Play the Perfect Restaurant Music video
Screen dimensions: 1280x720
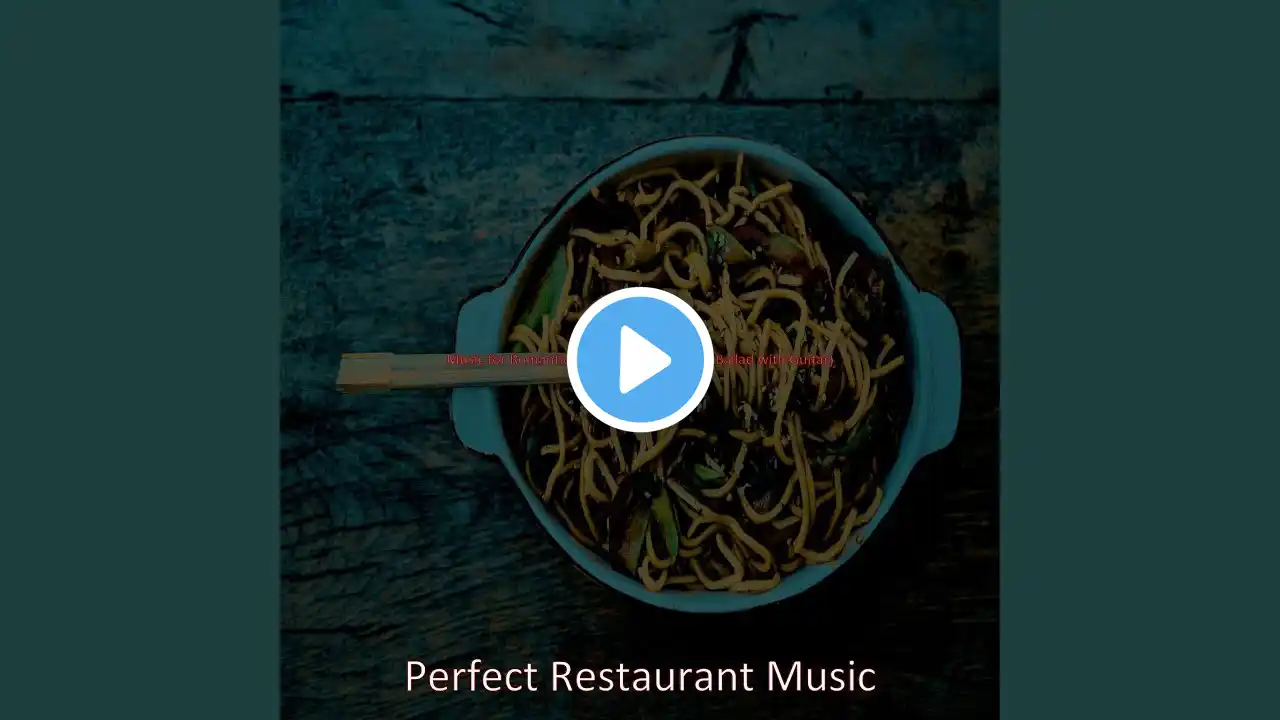pyautogui.click(x=640, y=360)
